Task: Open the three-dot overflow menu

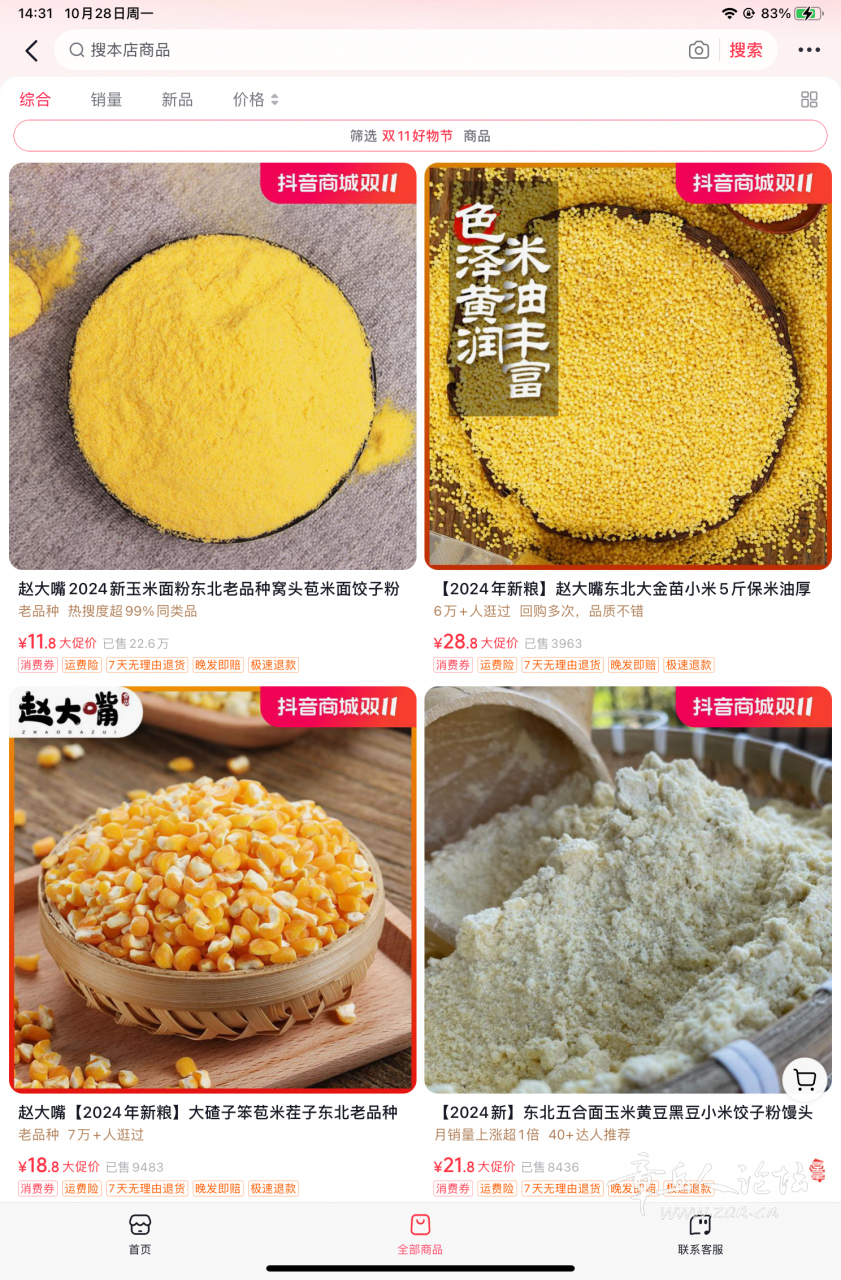Action: coord(809,50)
